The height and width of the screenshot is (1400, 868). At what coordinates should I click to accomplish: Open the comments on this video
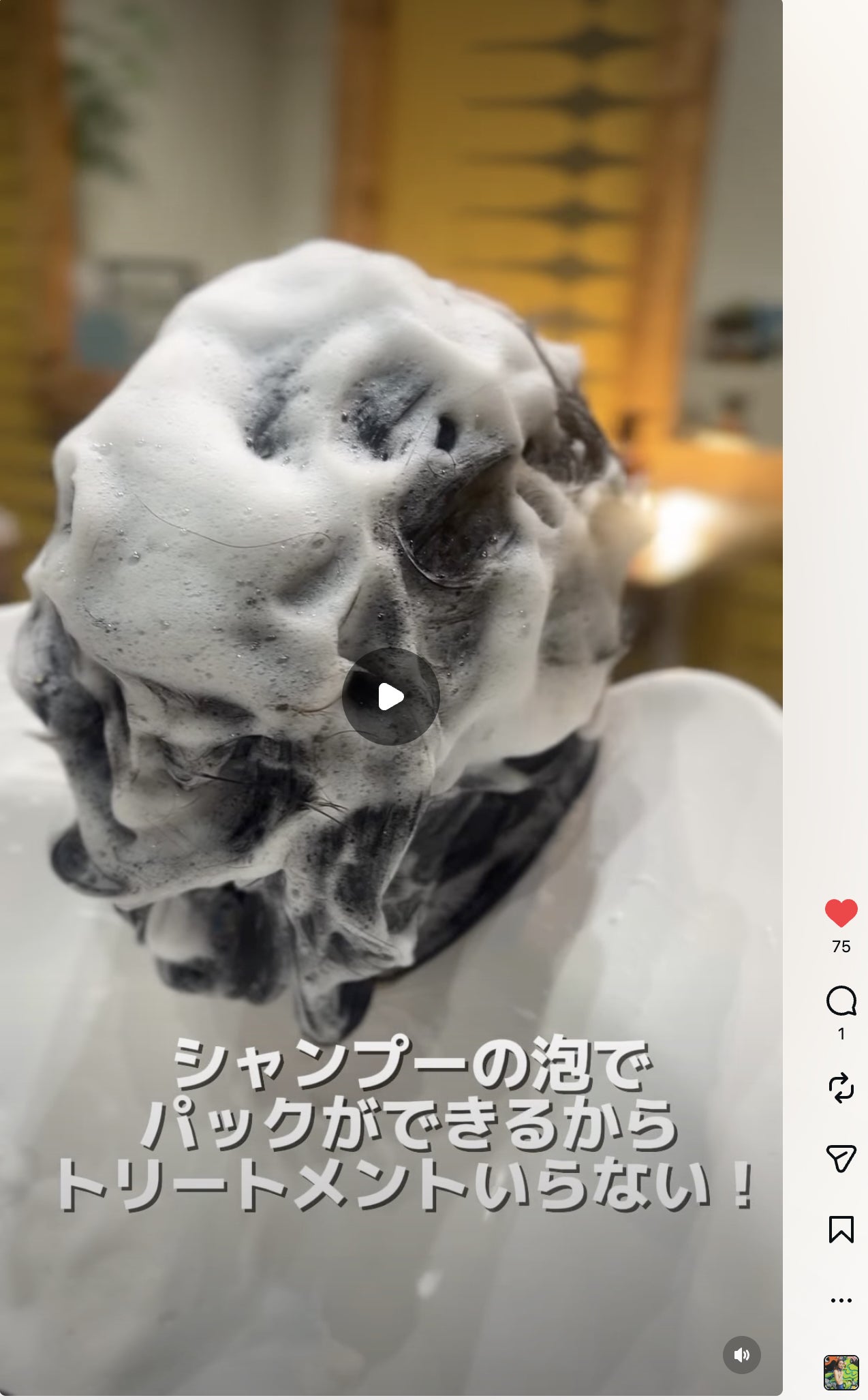pyautogui.click(x=841, y=1001)
